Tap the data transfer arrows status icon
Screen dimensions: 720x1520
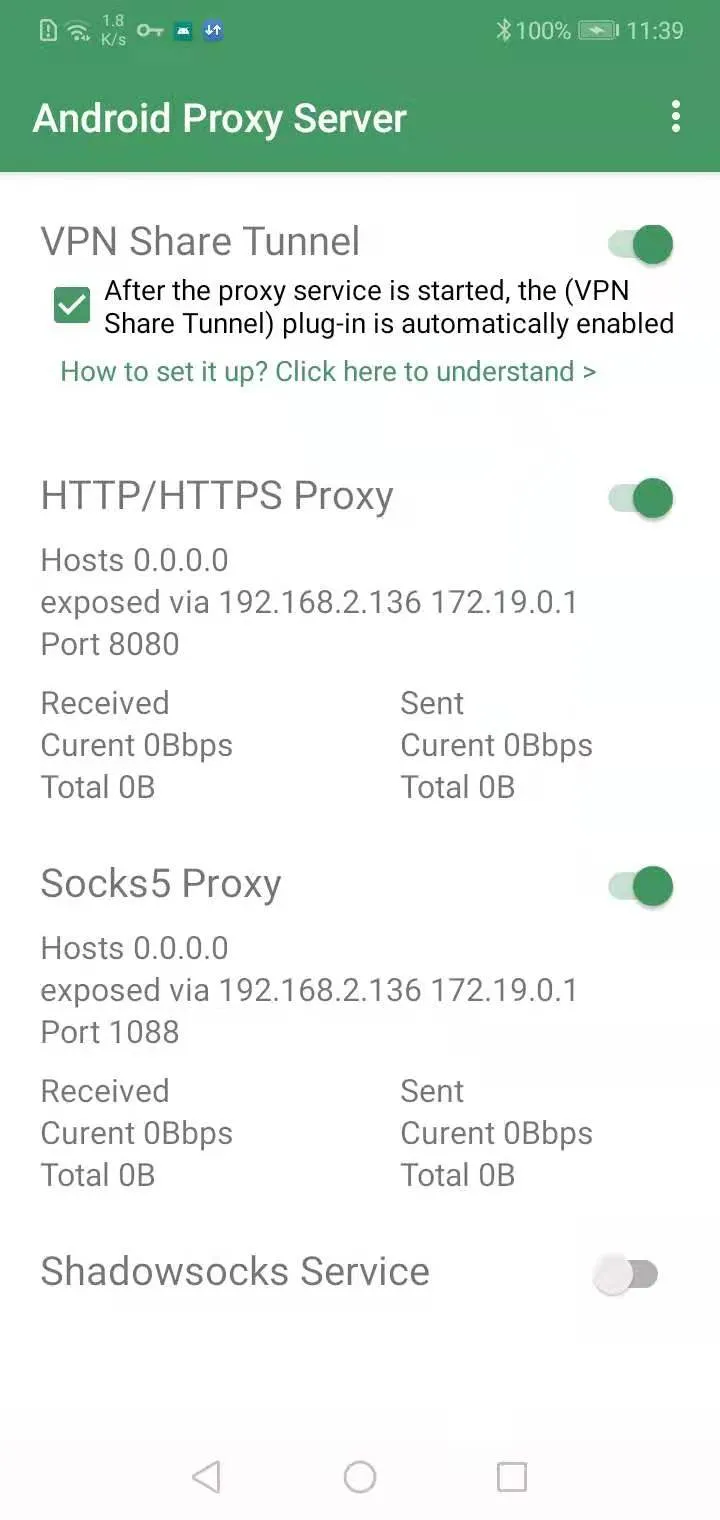coord(211,31)
